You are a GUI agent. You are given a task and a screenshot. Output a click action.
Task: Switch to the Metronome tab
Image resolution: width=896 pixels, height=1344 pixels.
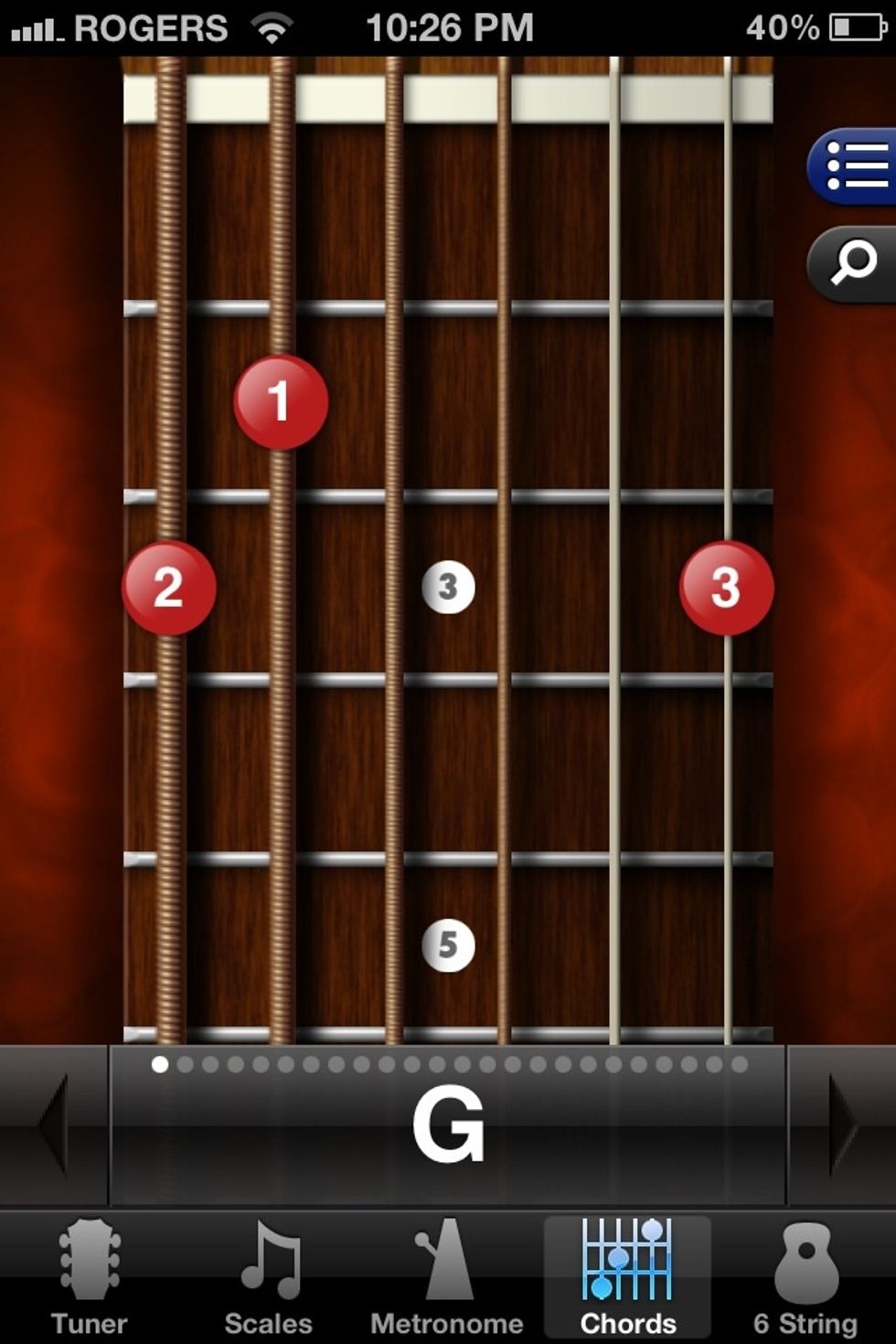pyautogui.click(x=447, y=1277)
